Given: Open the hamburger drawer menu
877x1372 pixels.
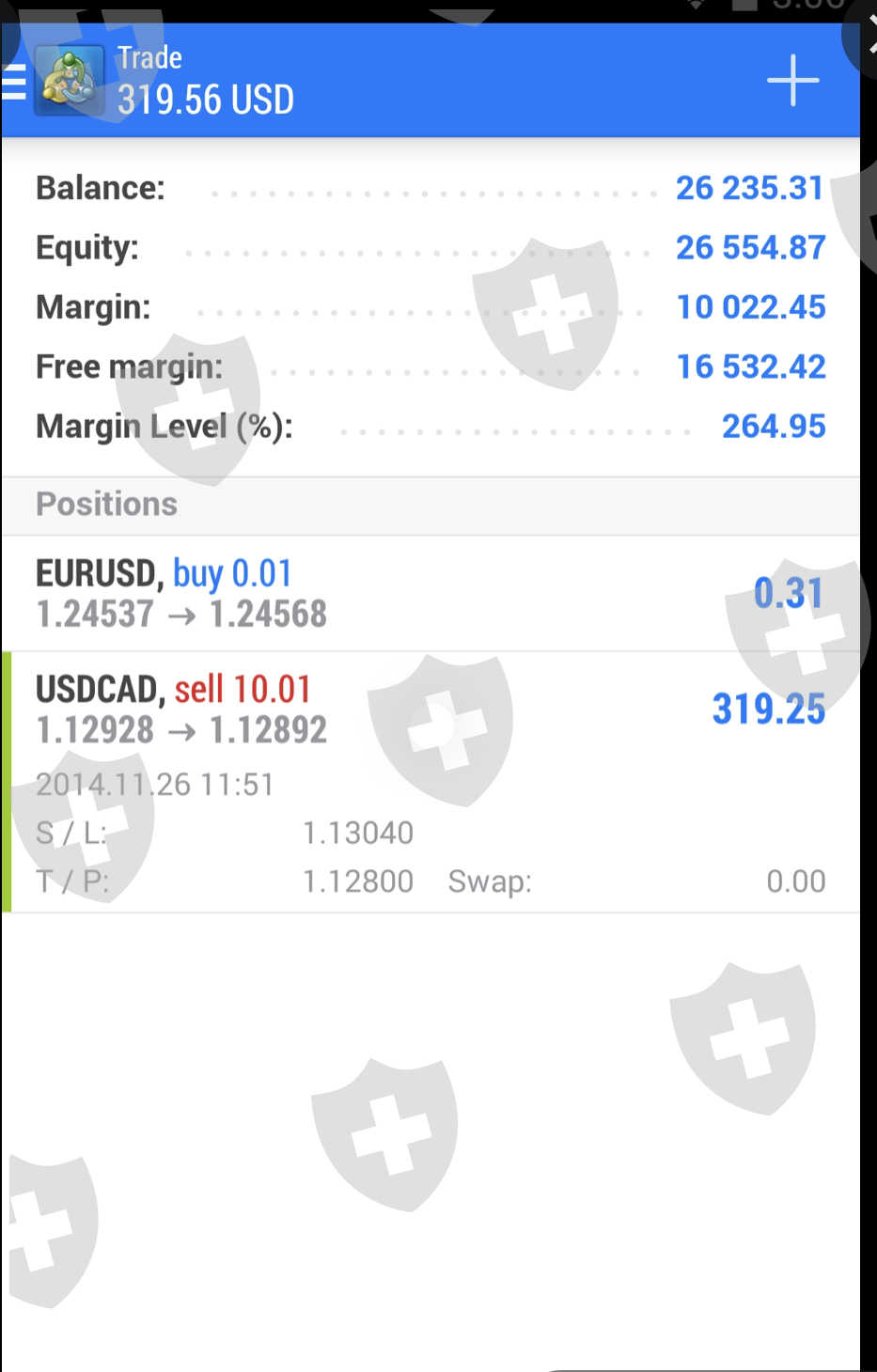Looking at the screenshot, I should (x=13, y=83).
